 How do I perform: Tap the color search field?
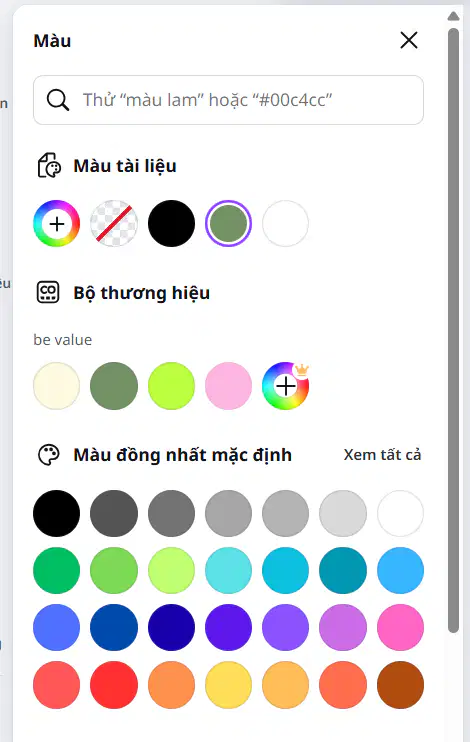(x=228, y=100)
